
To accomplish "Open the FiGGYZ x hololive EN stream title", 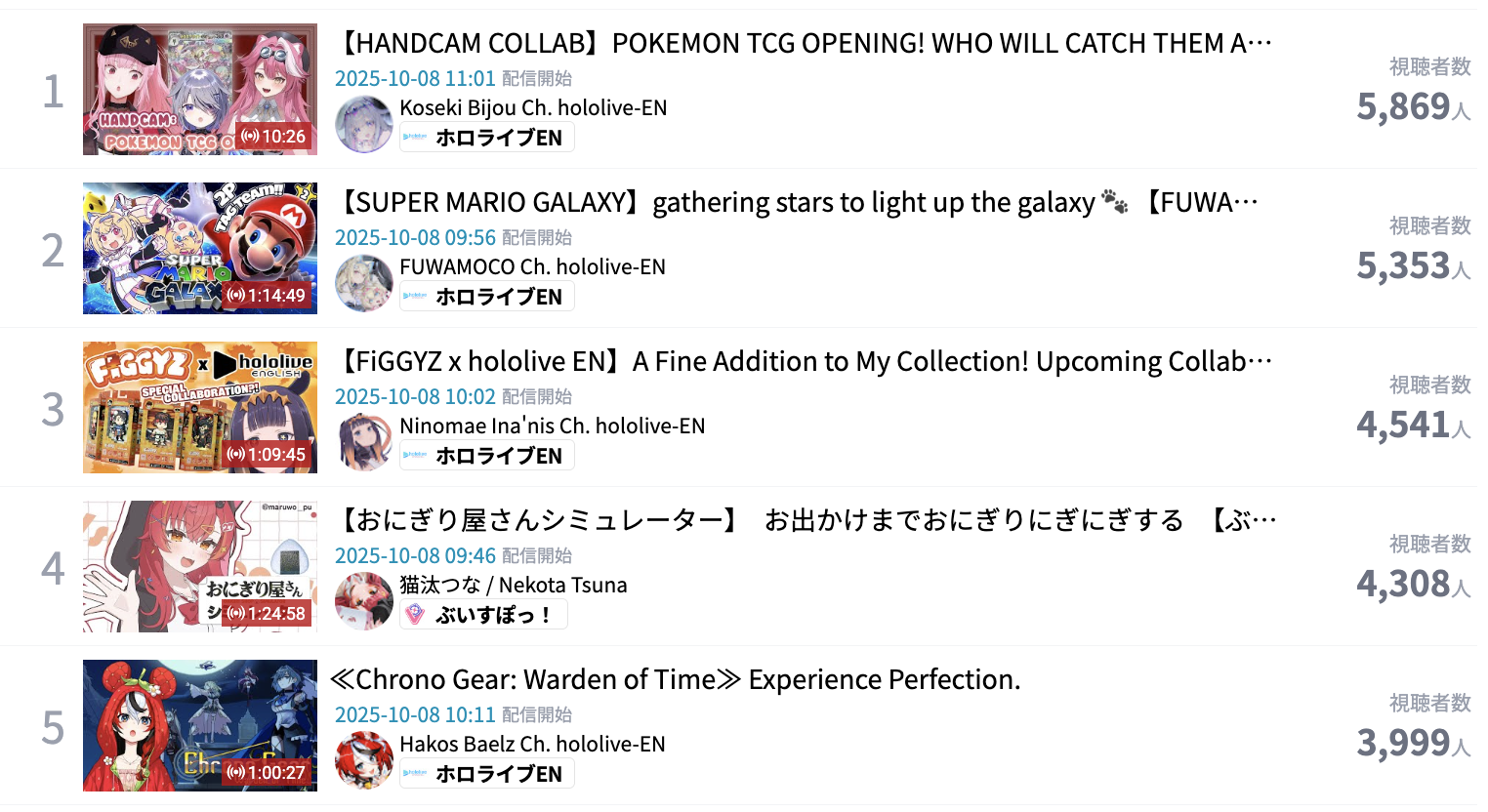I will (803, 362).
